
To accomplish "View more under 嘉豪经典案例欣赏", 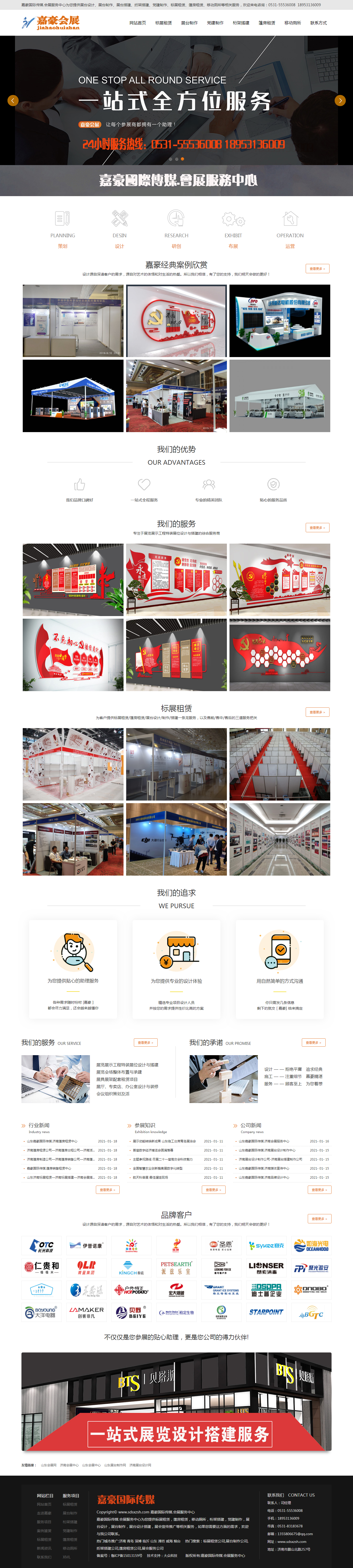I will pyautogui.click(x=317, y=268).
